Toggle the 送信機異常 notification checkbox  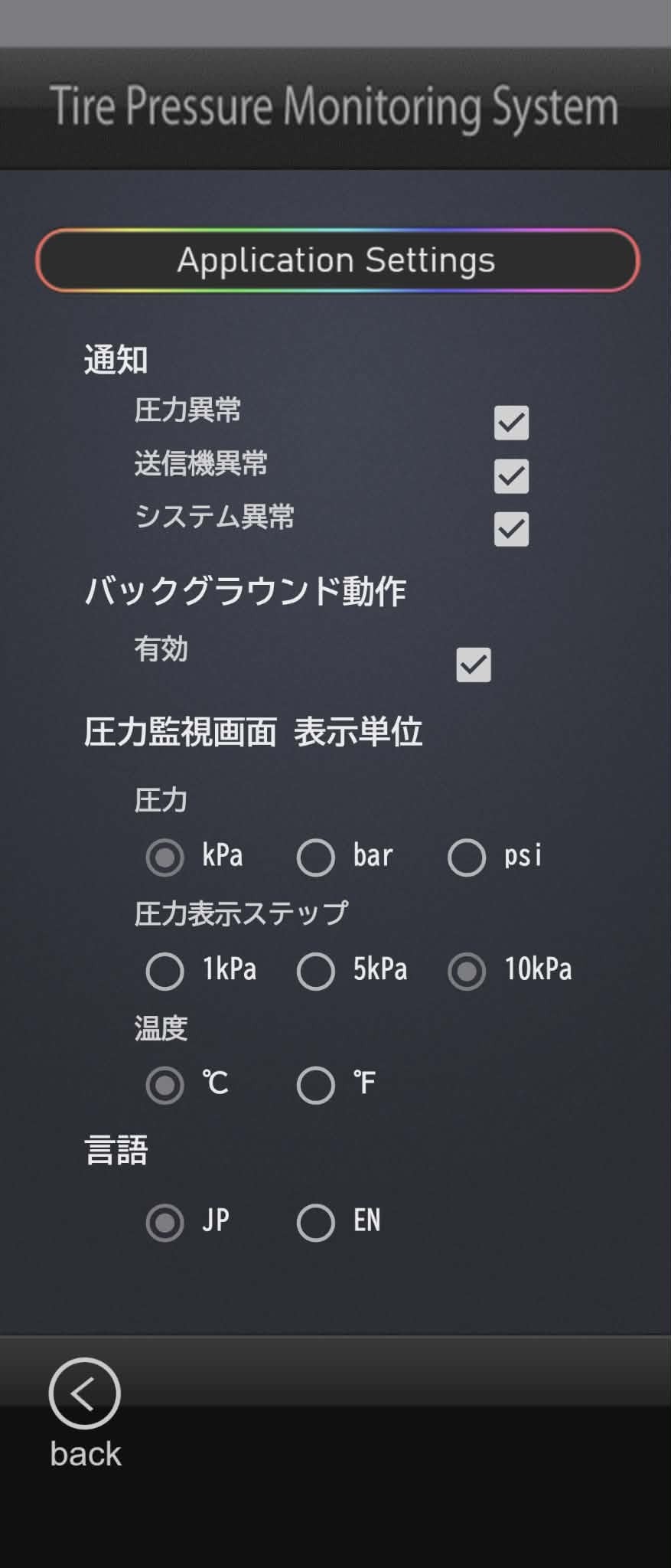[511, 476]
